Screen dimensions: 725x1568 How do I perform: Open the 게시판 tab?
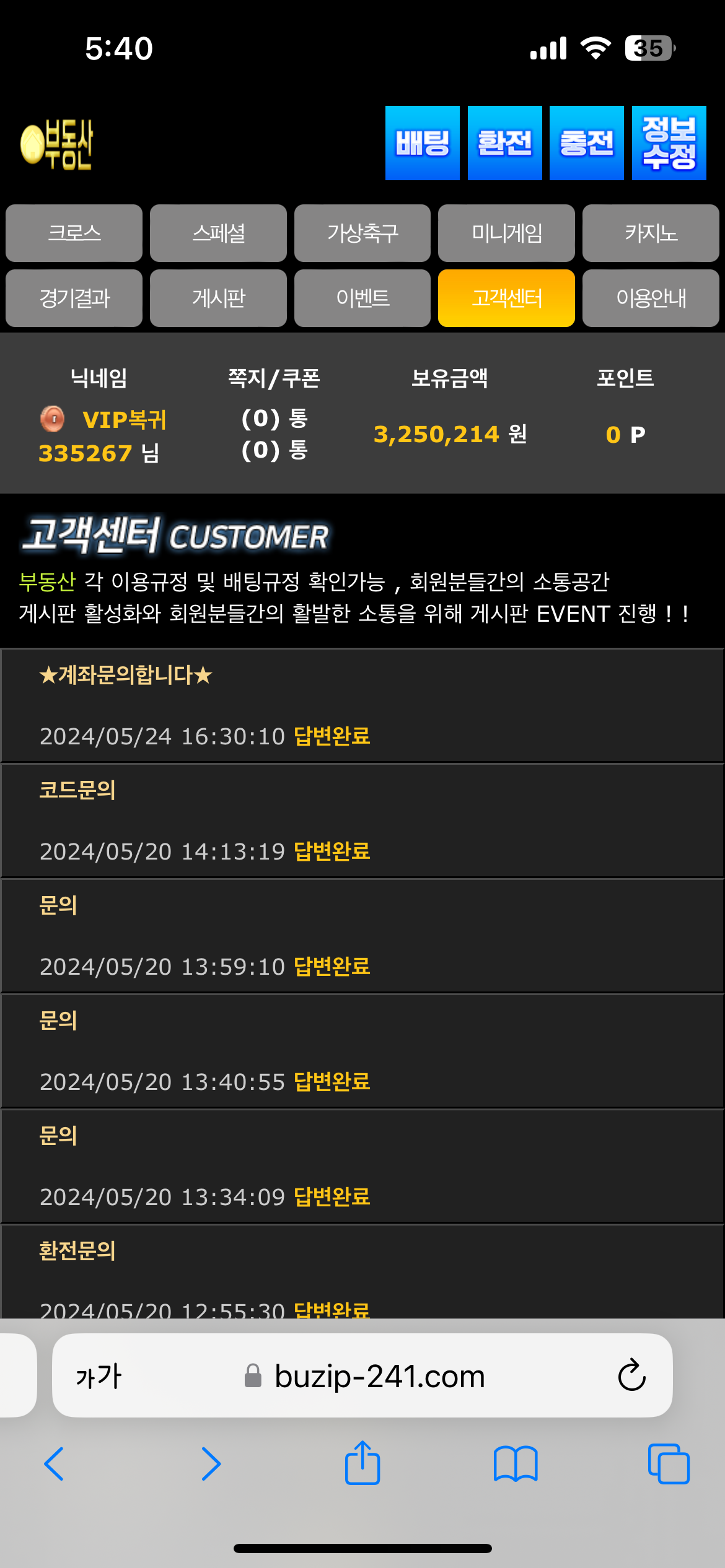point(218,298)
